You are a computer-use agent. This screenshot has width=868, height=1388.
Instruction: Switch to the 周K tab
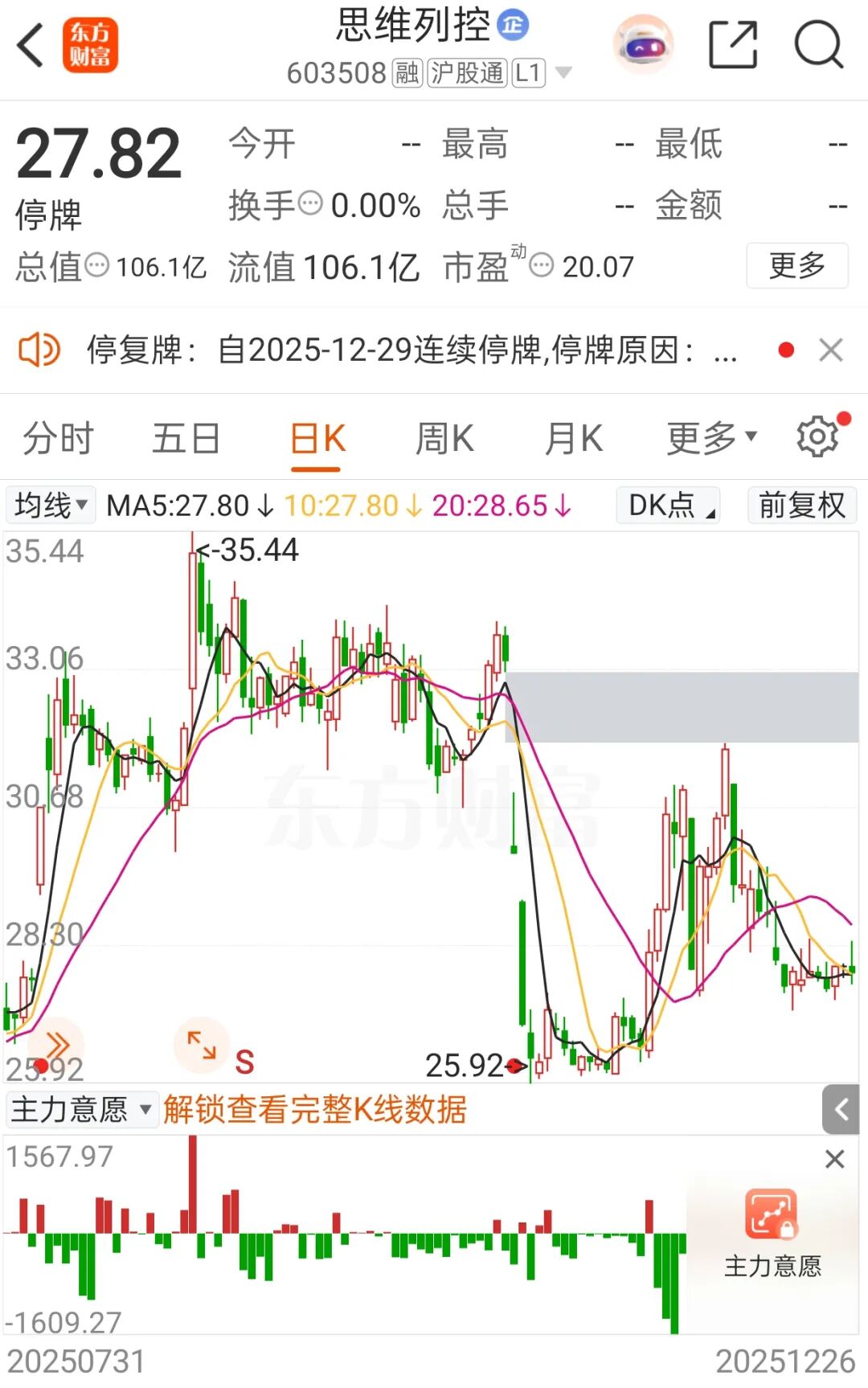pyautogui.click(x=444, y=439)
